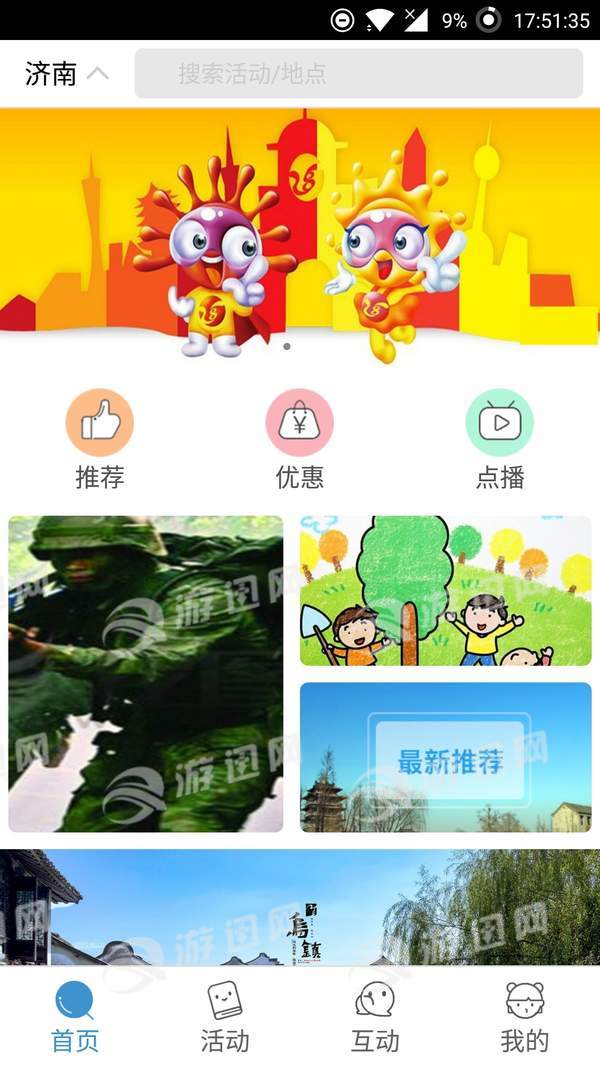Viewport: 600px width, 1067px height.
Task: Open the 最新推荐 card
Action: [445, 757]
